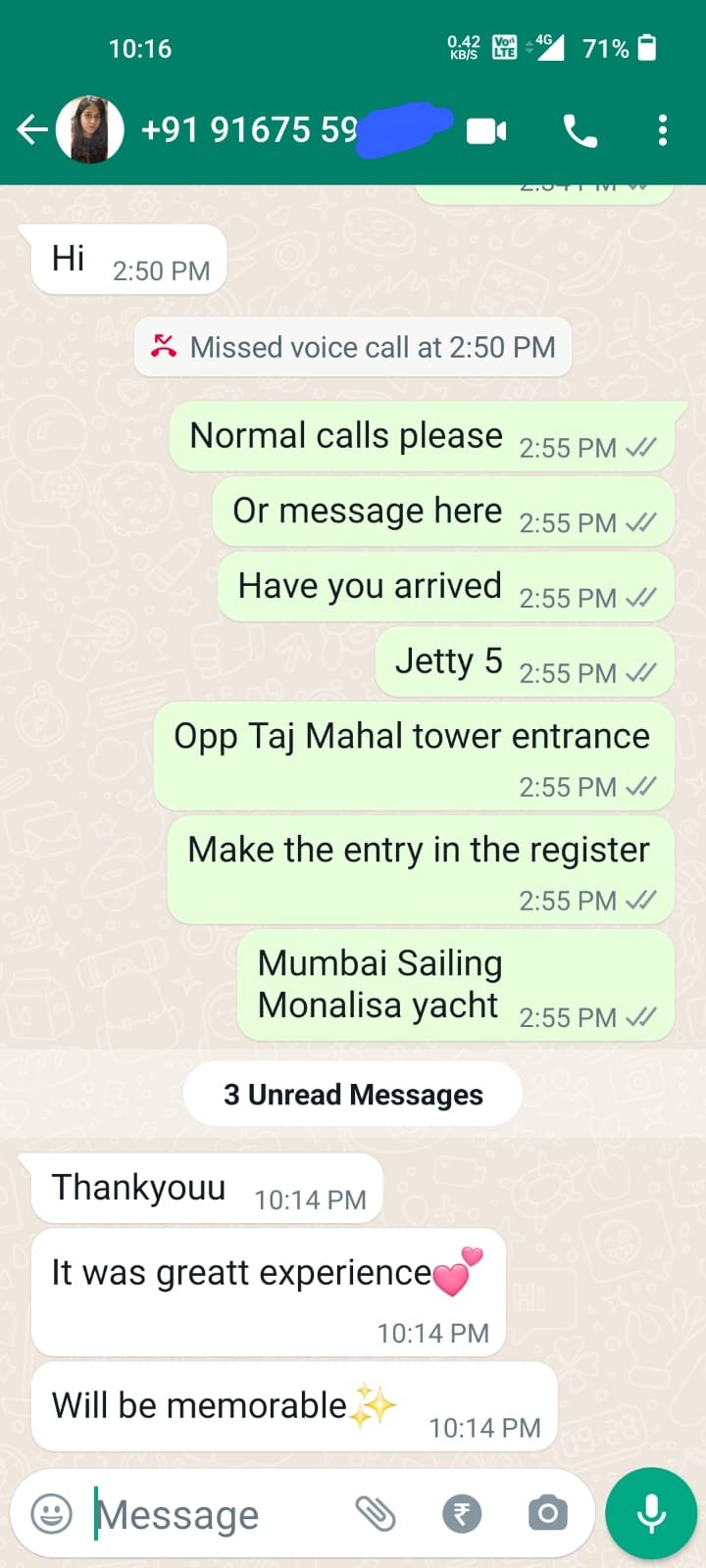Screen dimensions: 706x1568
Task: Record a voice message
Action: pos(651,1514)
